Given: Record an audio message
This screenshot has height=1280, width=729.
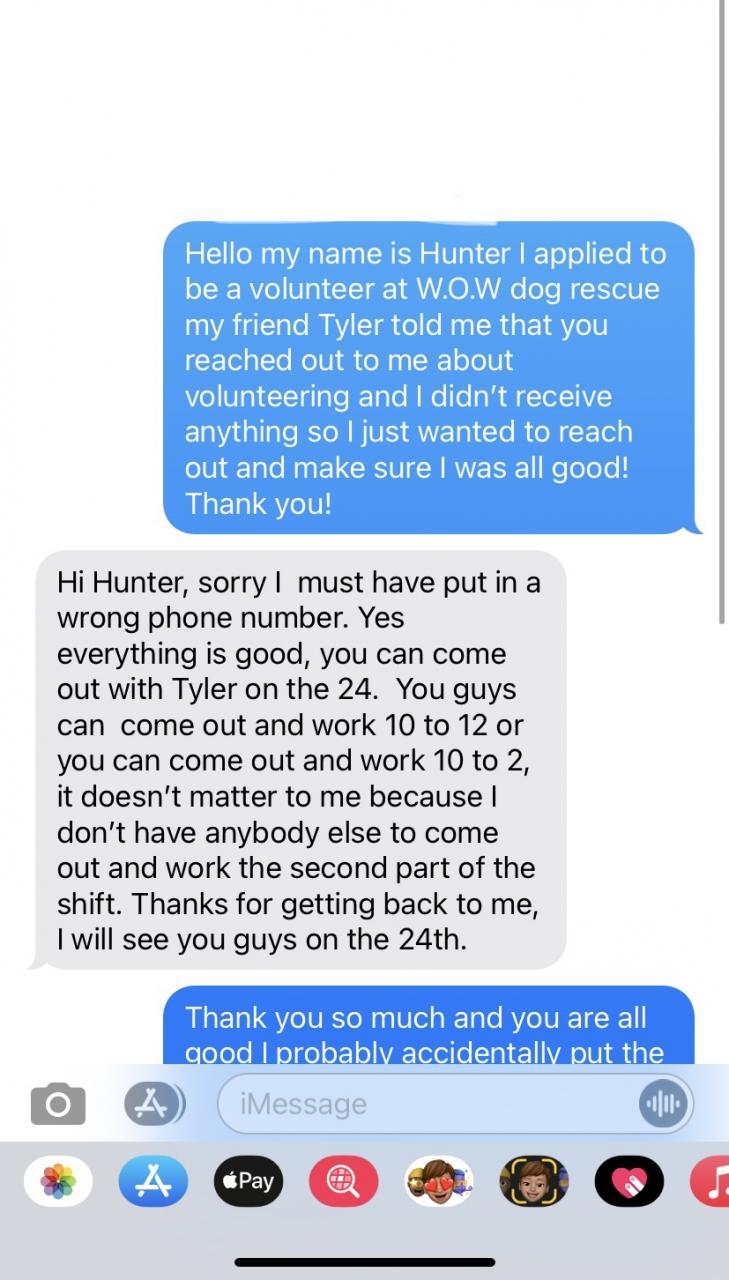Looking at the screenshot, I should coord(663,1104).
